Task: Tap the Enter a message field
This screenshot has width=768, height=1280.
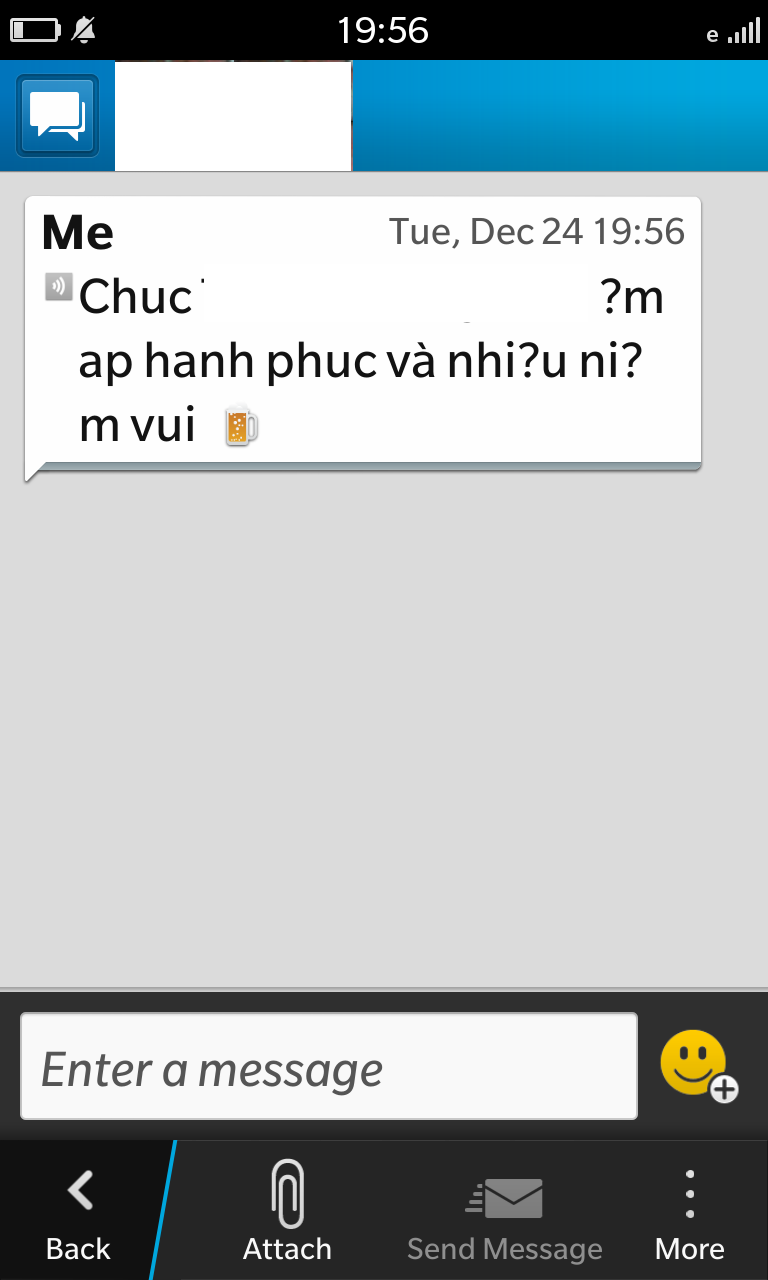Action: (x=329, y=1066)
